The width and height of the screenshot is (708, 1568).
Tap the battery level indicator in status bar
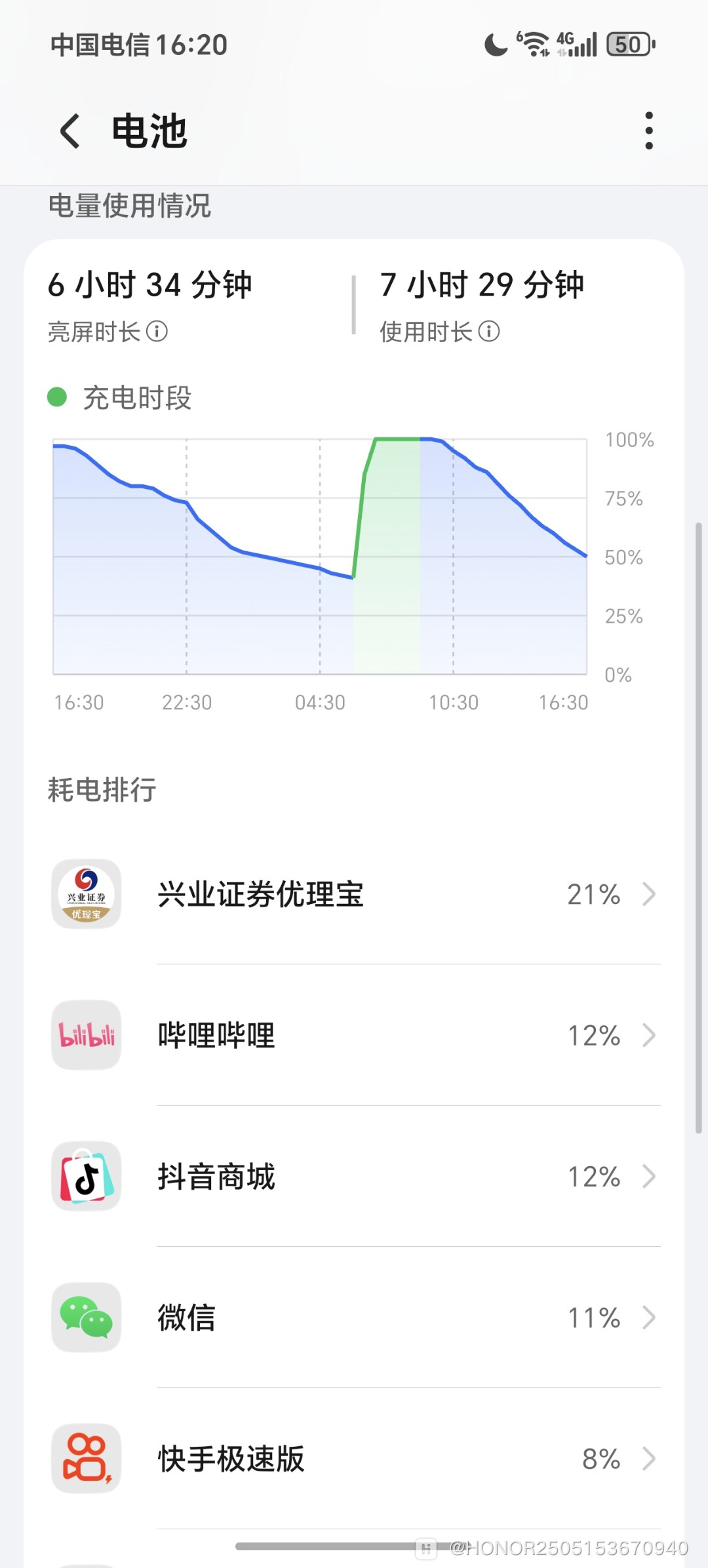point(627,44)
